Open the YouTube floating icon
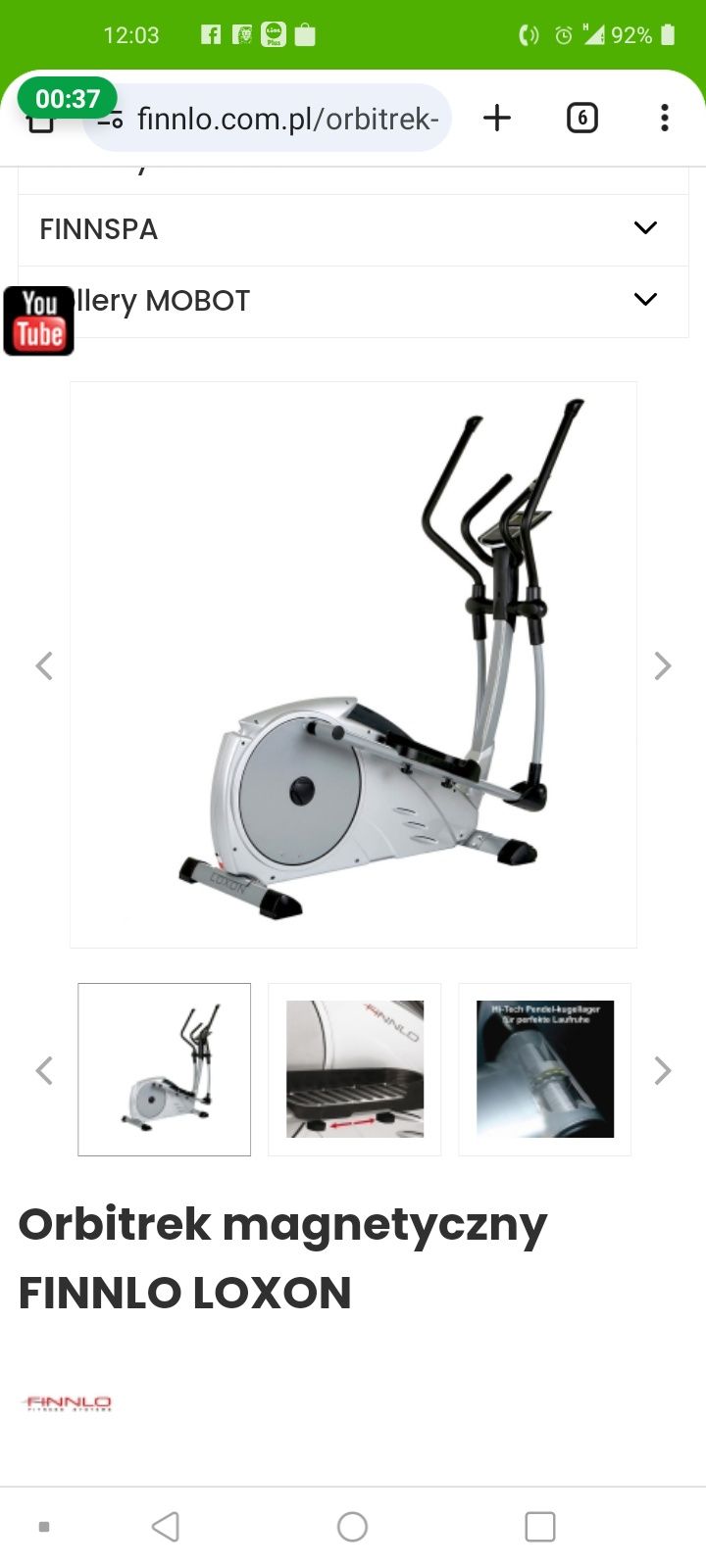 [39, 320]
